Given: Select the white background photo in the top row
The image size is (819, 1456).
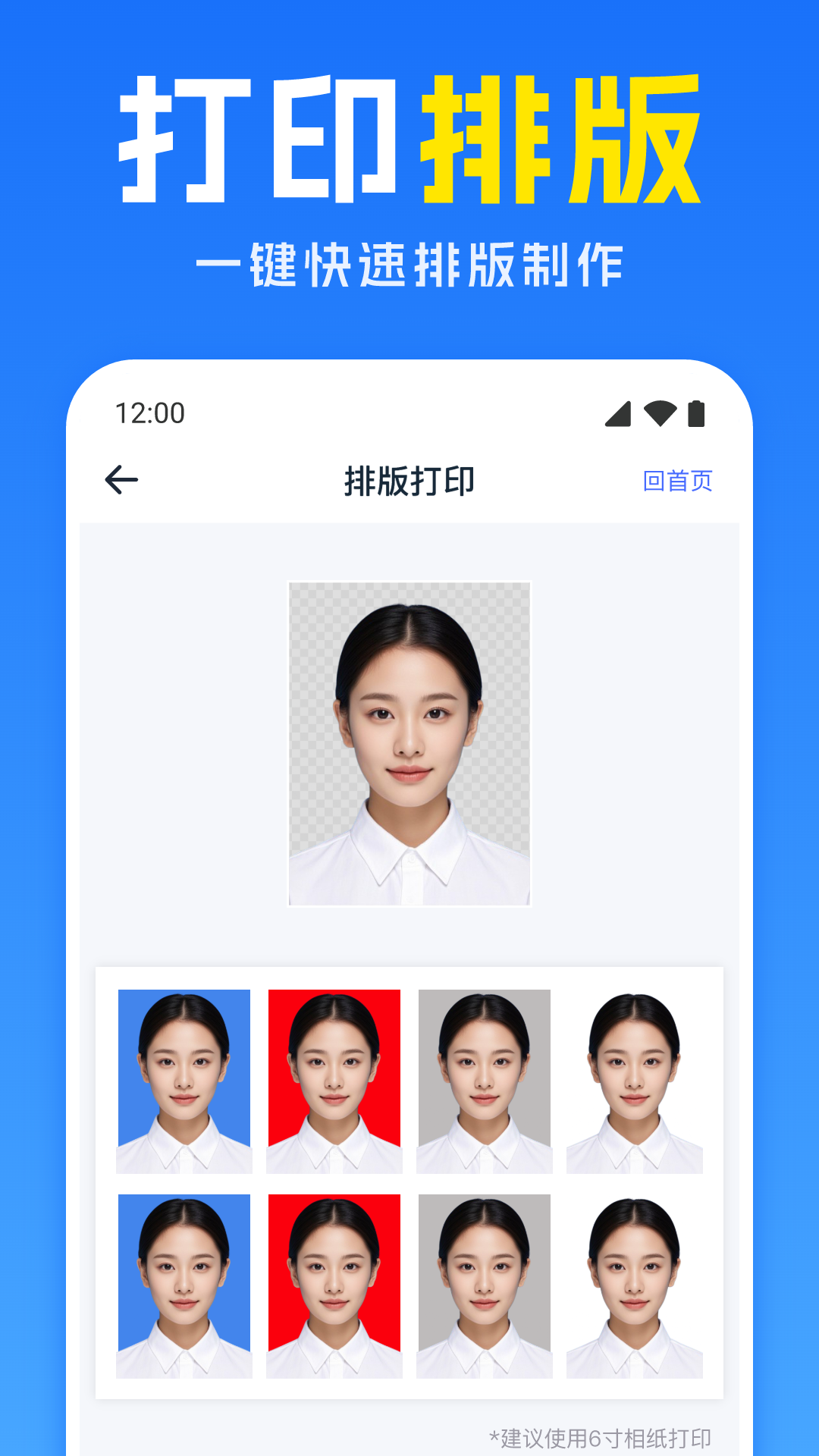Looking at the screenshot, I should click(x=635, y=1080).
